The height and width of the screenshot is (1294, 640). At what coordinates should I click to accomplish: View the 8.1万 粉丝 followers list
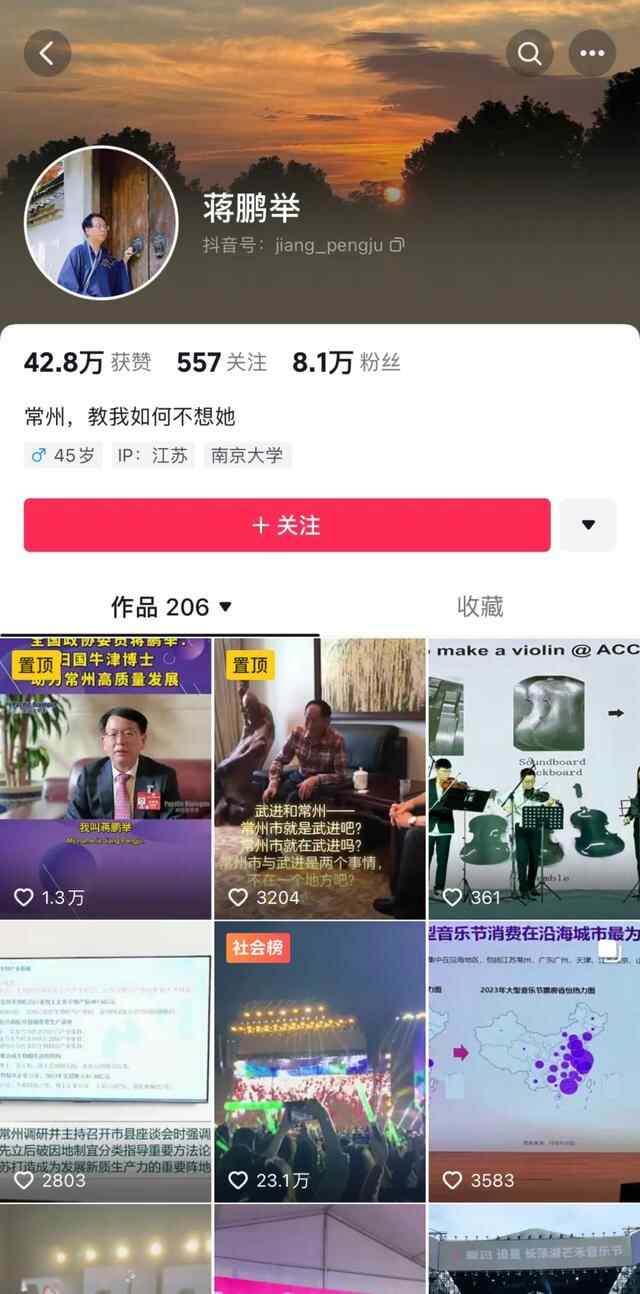click(x=345, y=363)
